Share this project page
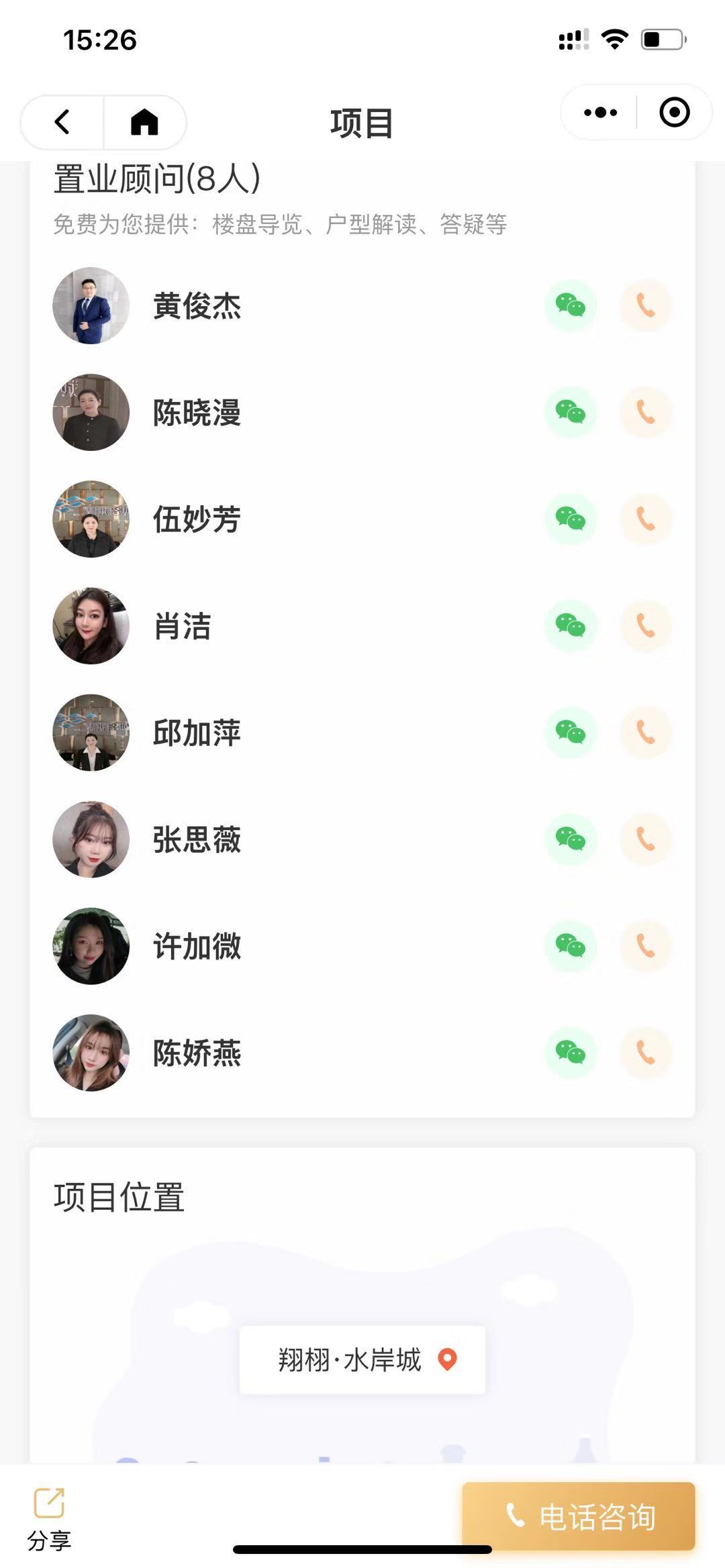 coord(49,1519)
